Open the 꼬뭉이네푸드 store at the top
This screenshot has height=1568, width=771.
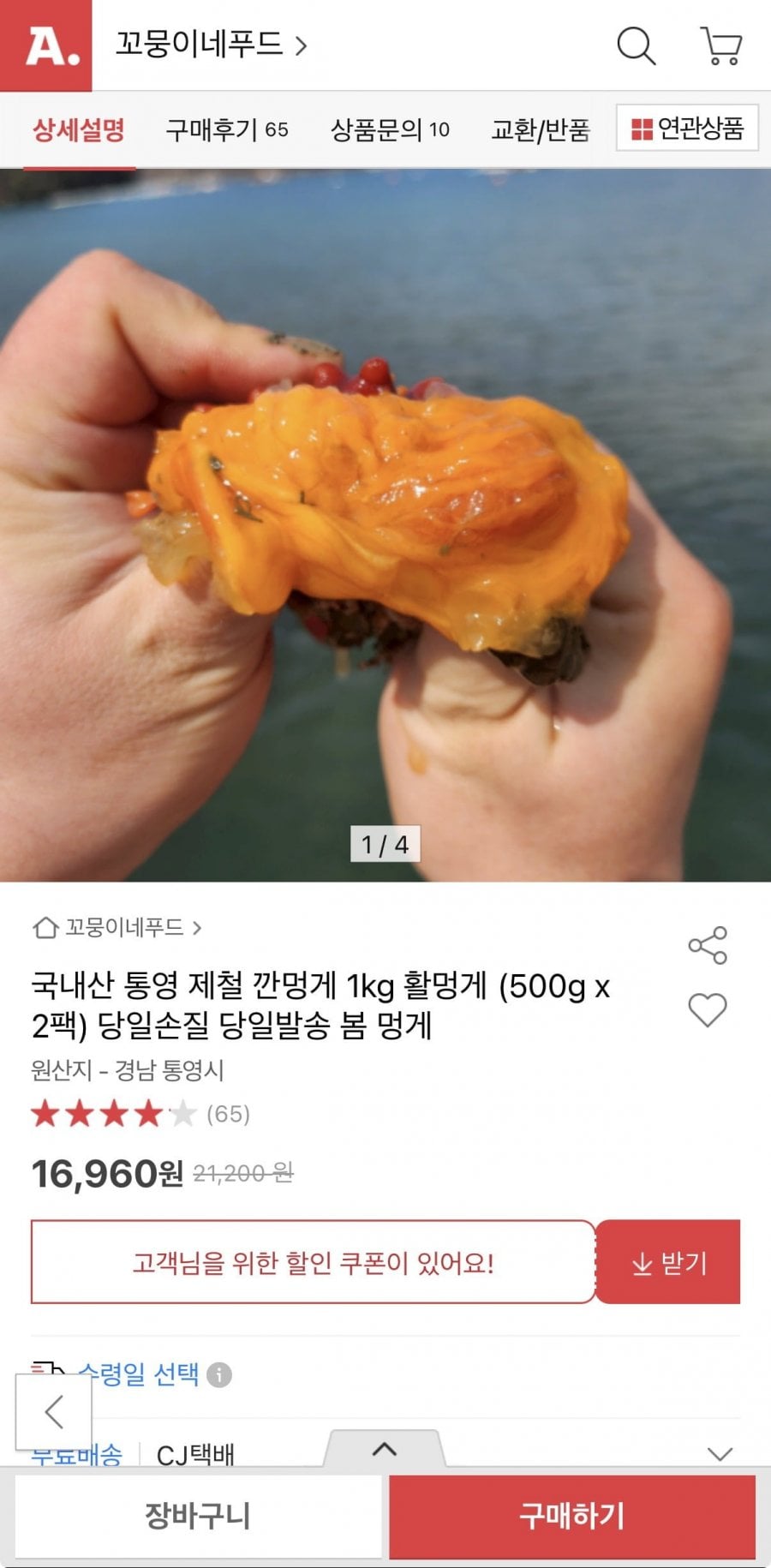210,44
